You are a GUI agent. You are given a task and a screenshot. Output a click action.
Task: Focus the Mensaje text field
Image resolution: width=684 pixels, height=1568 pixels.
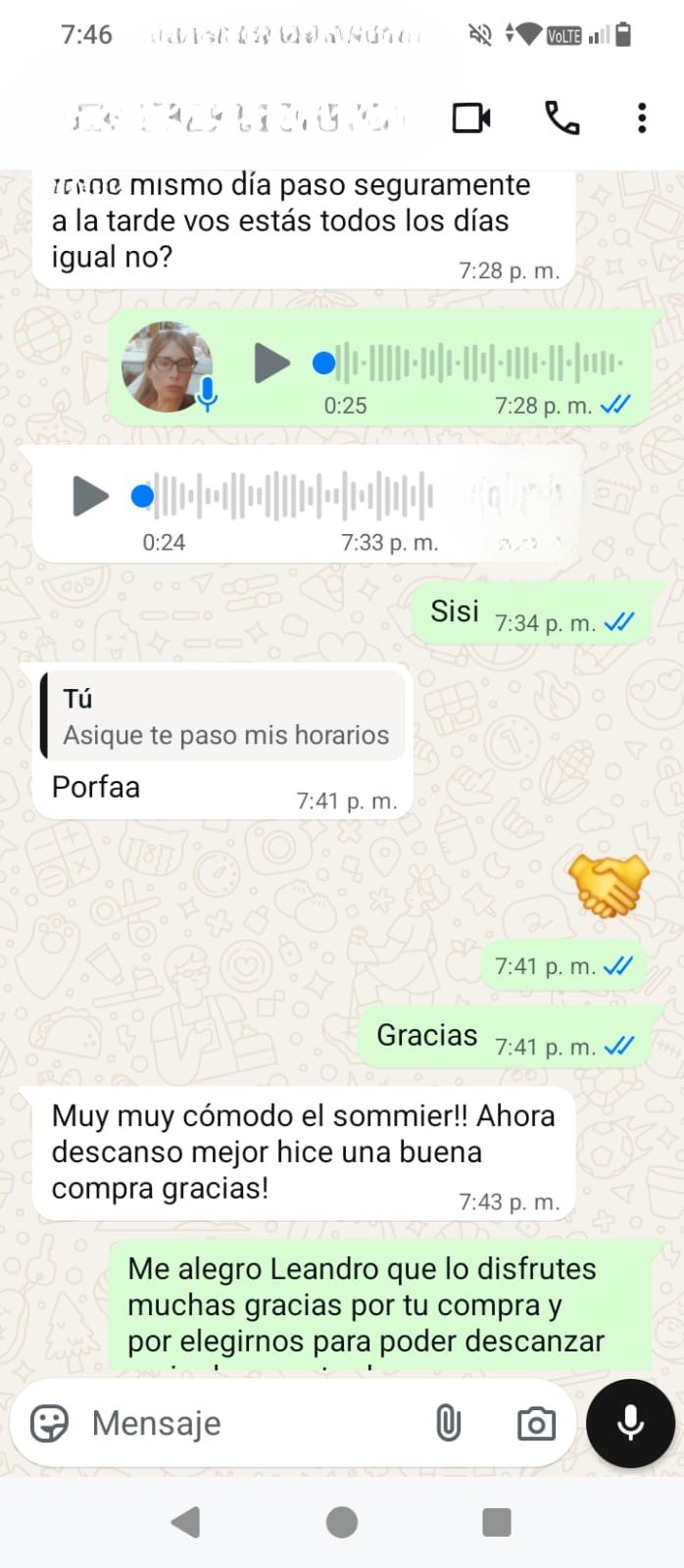coord(251,1423)
